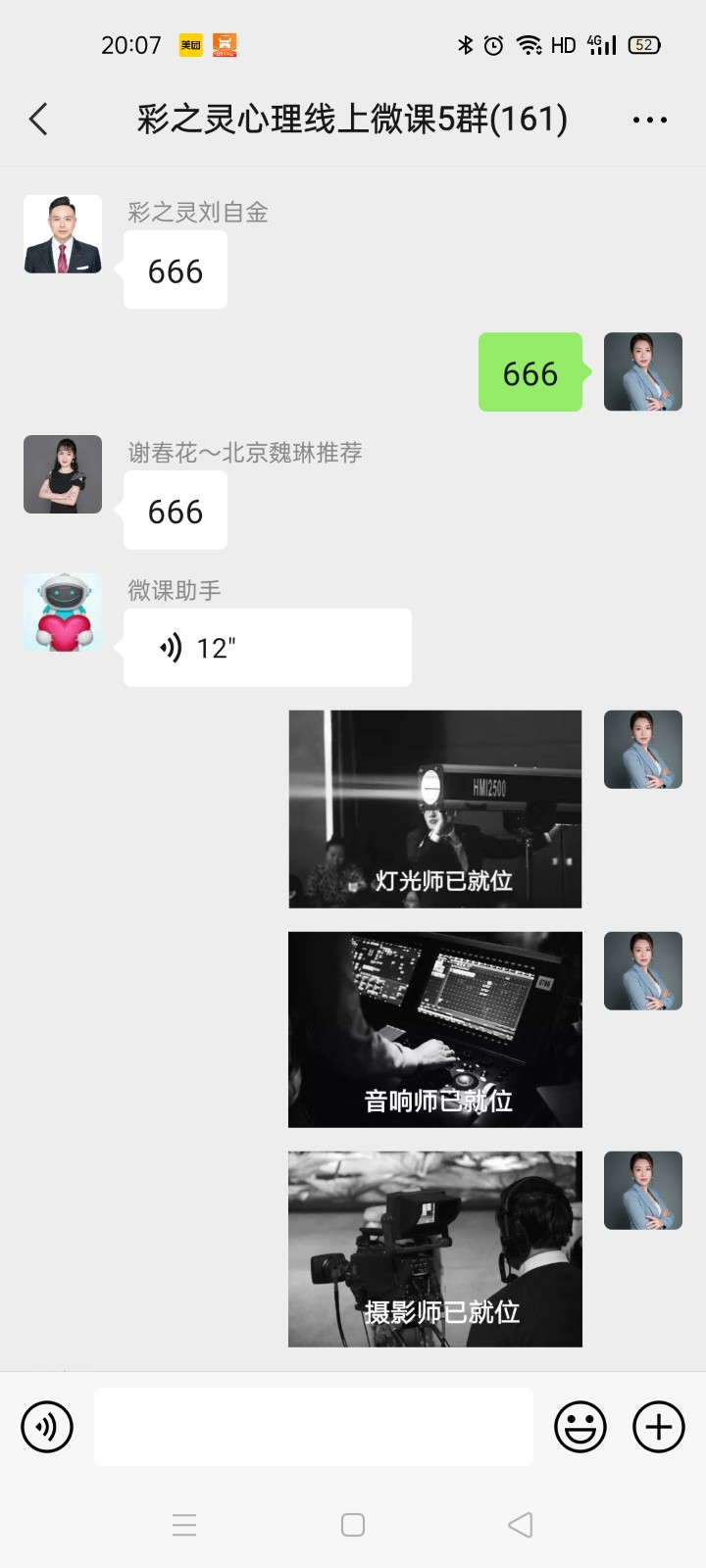Focus the message text field

point(314,1427)
